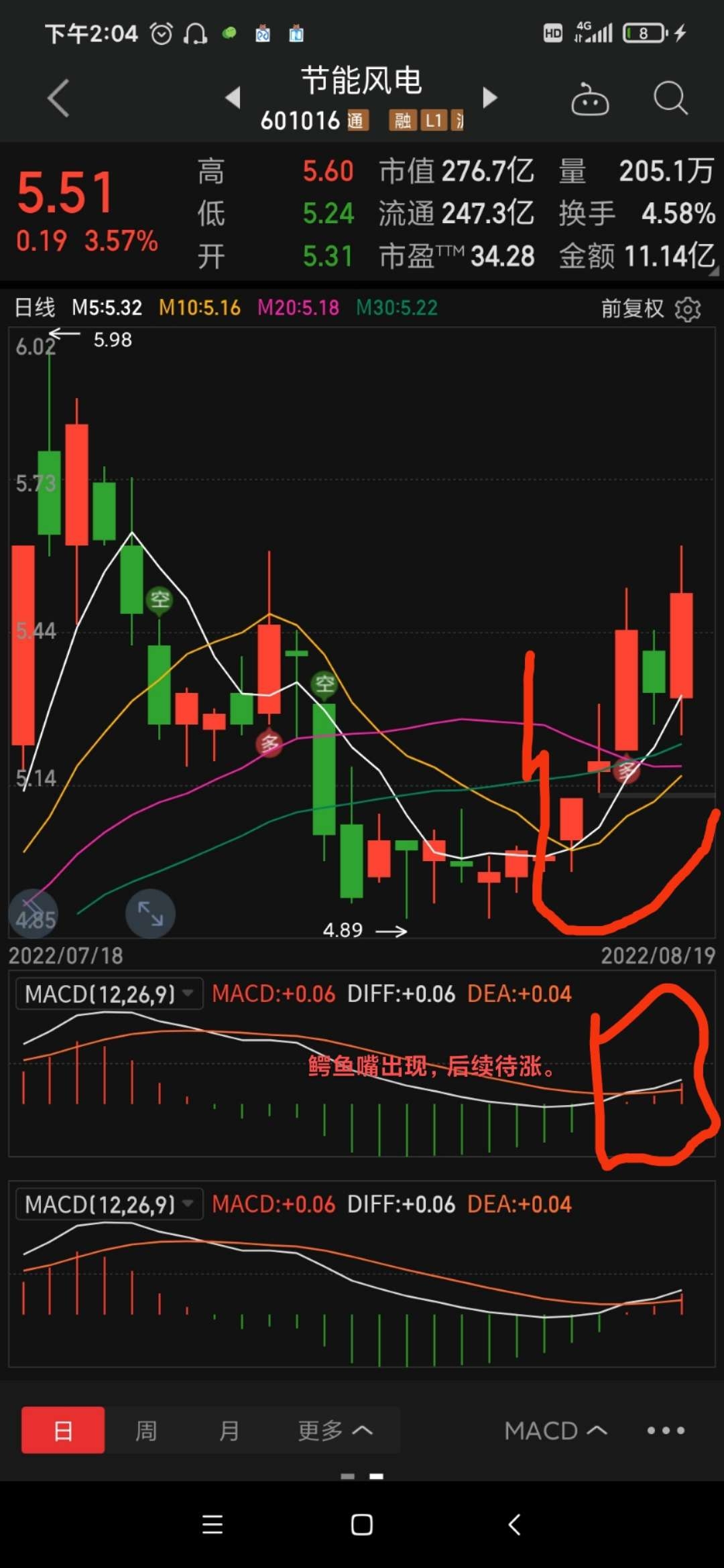Switch to the next stock
The width and height of the screenshot is (724, 1568).
[490, 98]
